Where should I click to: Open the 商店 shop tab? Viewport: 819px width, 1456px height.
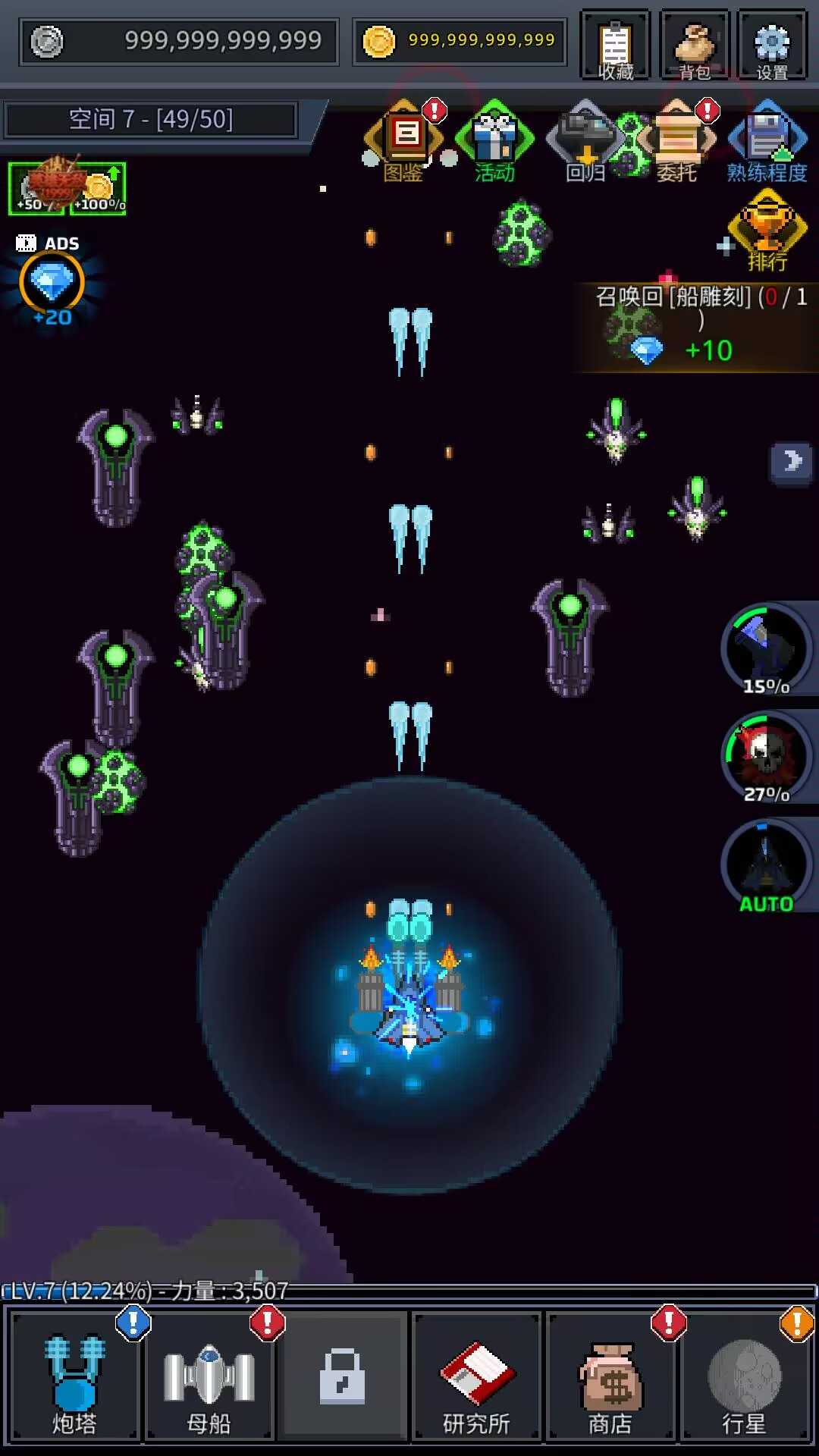coord(610,1376)
